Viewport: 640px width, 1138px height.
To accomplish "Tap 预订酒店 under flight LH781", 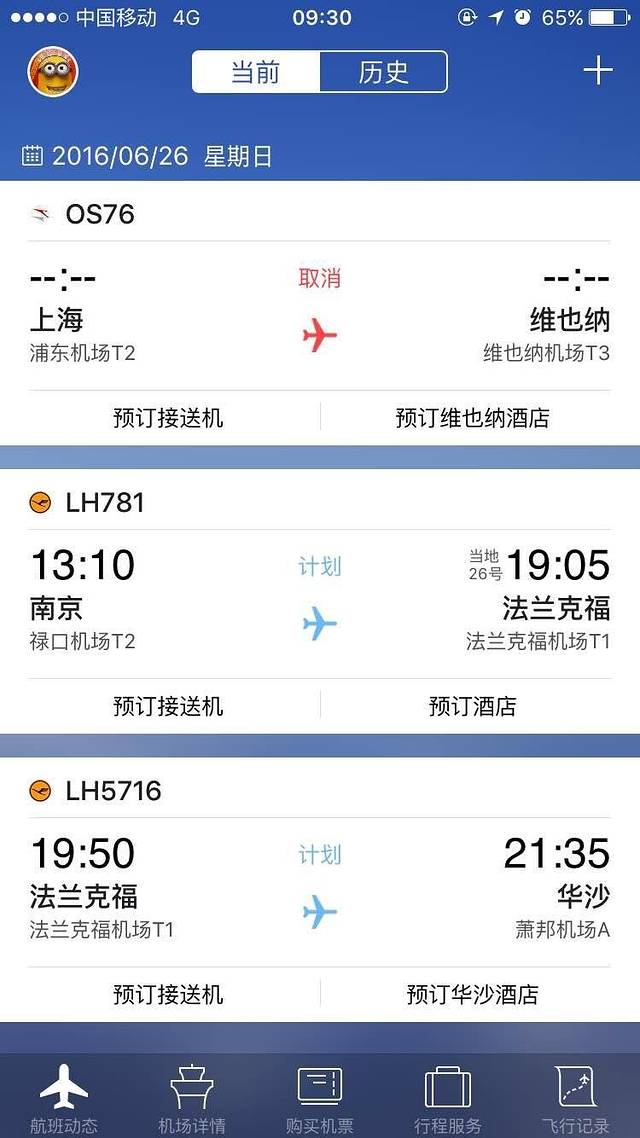I will tap(472, 706).
